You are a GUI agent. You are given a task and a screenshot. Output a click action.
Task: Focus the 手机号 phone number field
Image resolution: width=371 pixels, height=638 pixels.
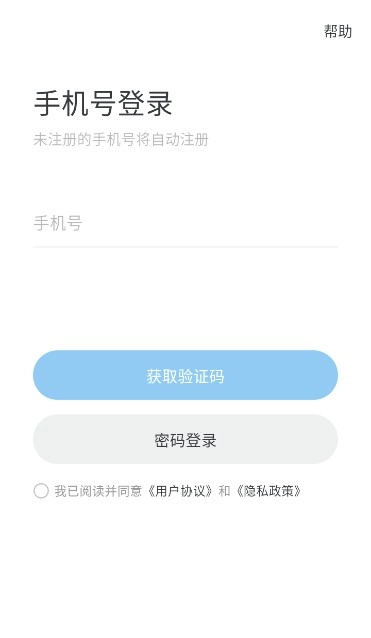point(186,223)
